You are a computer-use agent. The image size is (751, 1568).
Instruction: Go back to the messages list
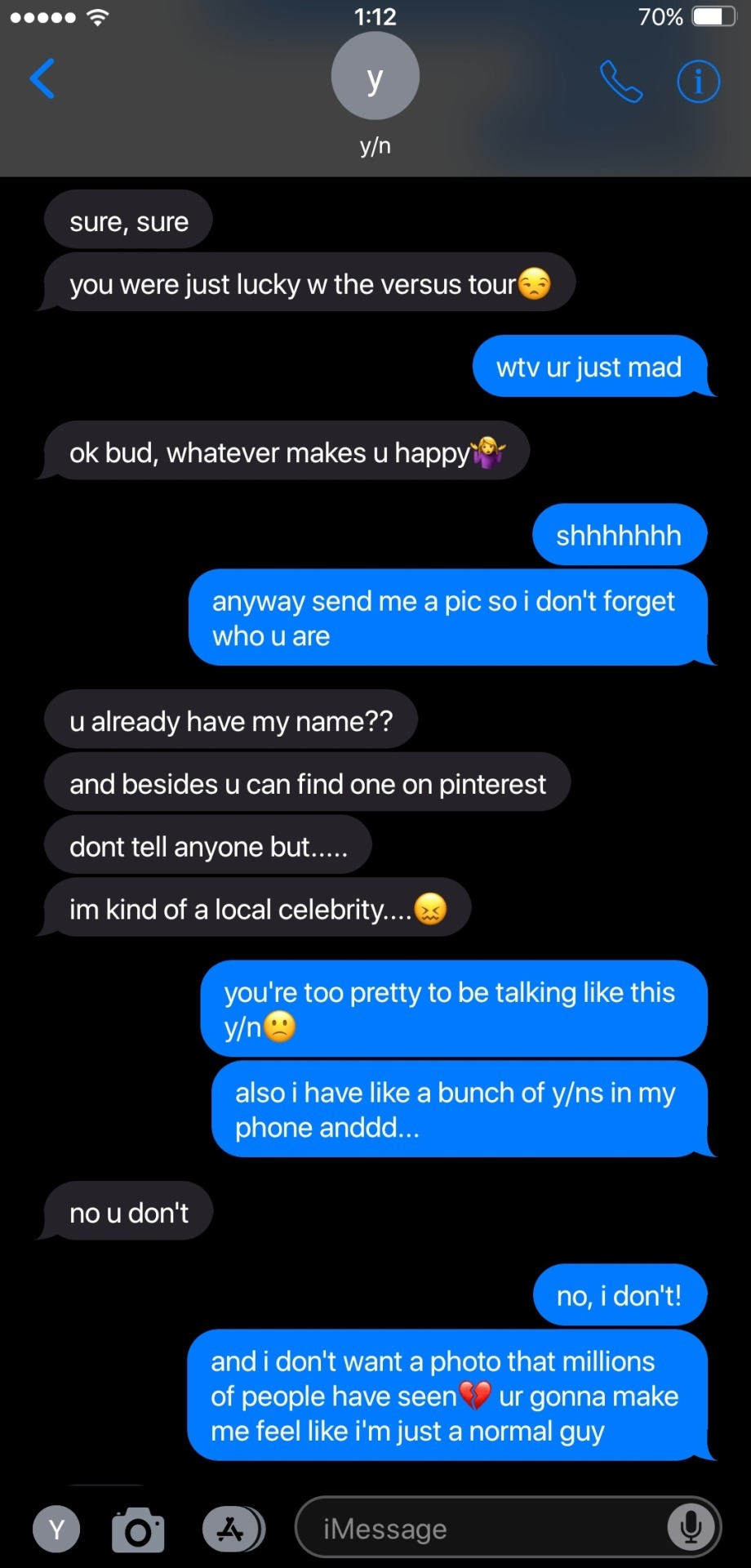coord(42,79)
